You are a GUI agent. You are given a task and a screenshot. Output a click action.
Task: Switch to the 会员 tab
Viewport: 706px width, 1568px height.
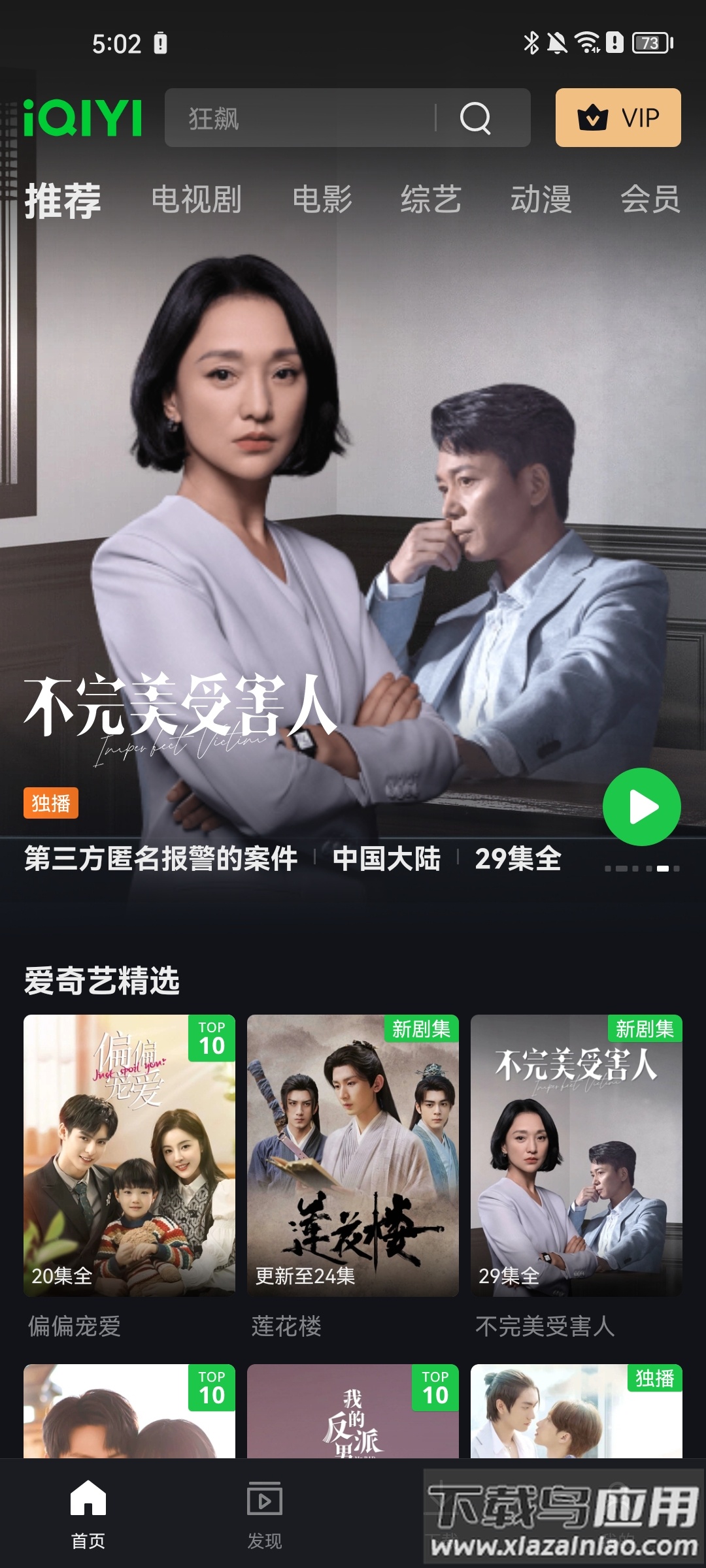pos(650,199)
